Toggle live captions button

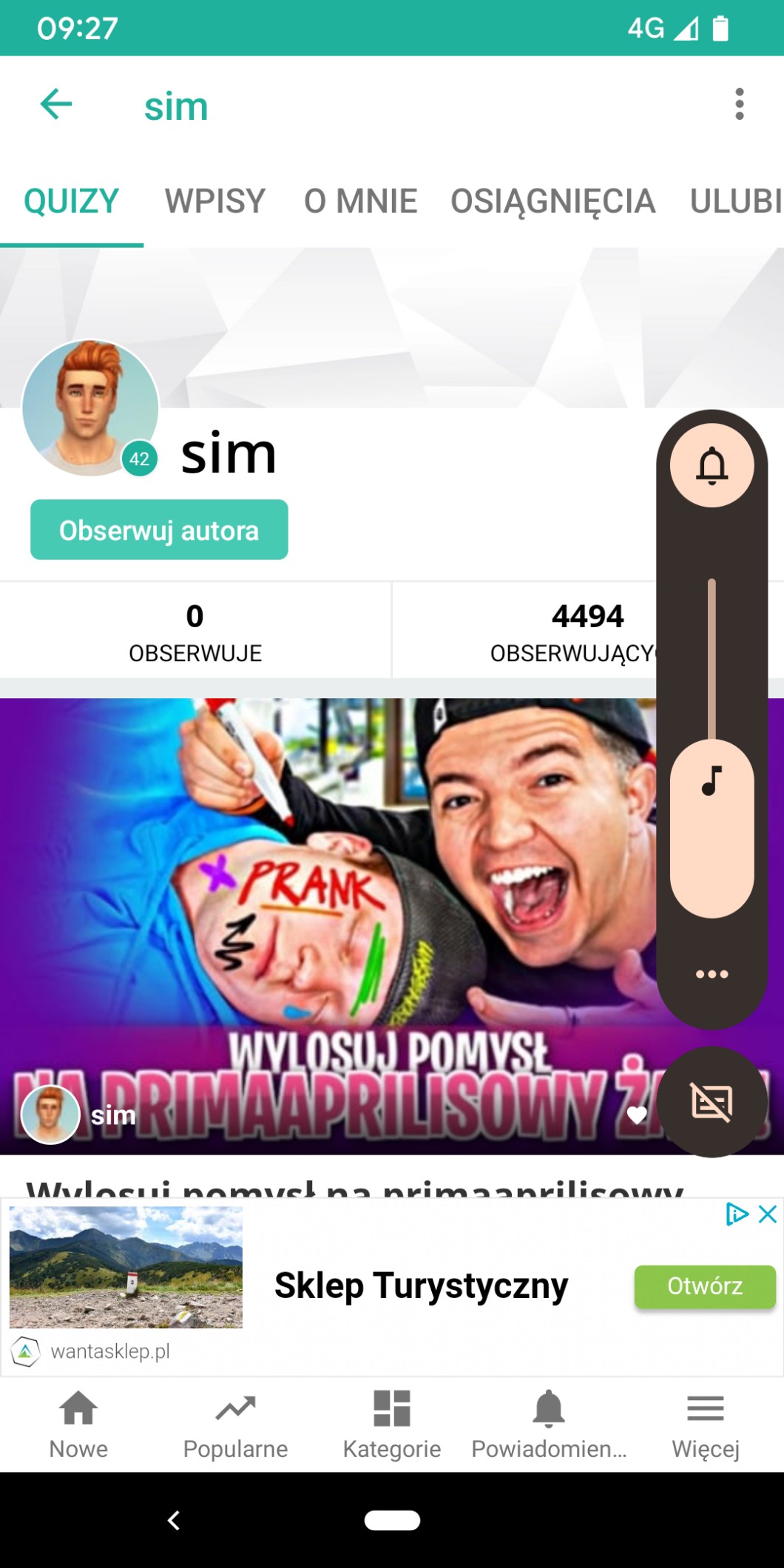click(x=712, y=1102)
